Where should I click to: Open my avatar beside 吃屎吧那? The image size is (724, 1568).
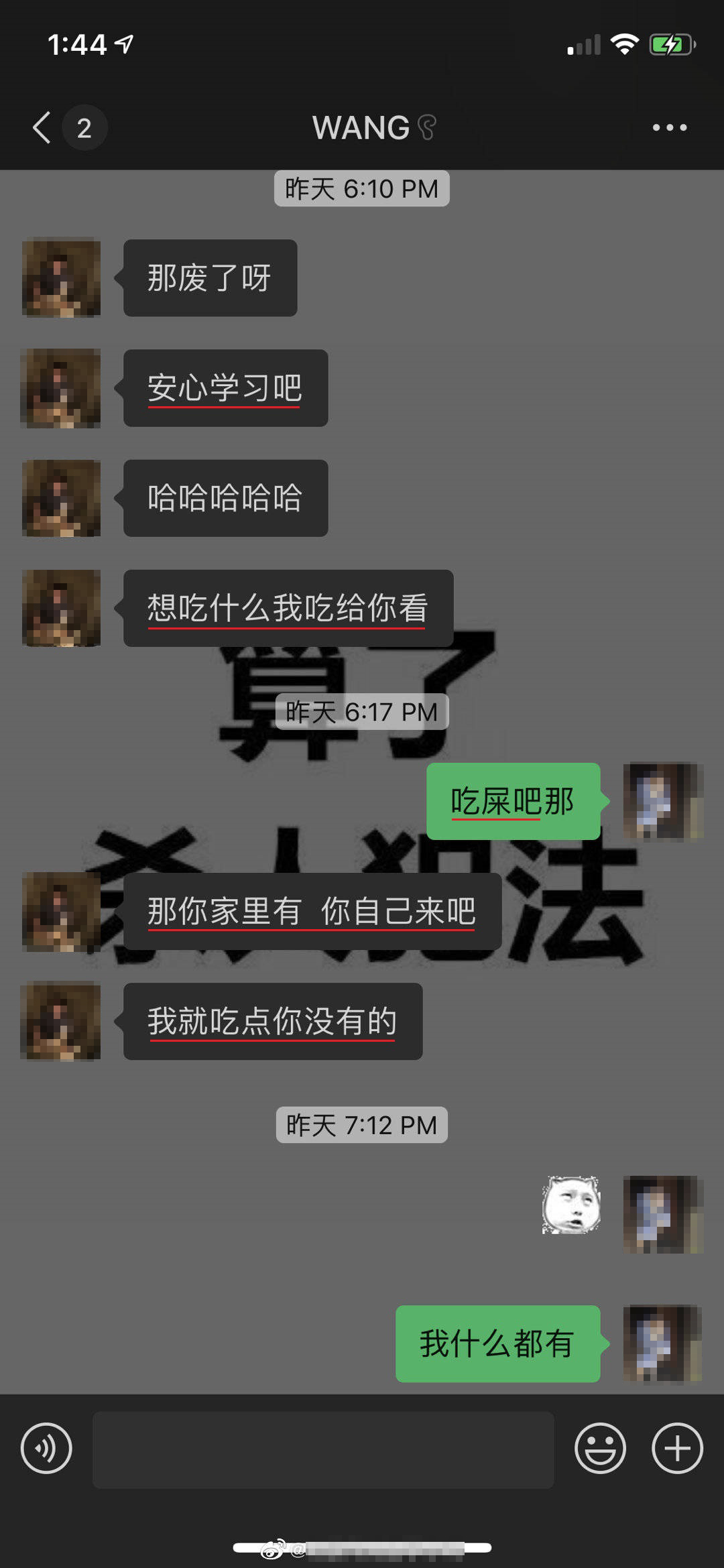point(662,801)
